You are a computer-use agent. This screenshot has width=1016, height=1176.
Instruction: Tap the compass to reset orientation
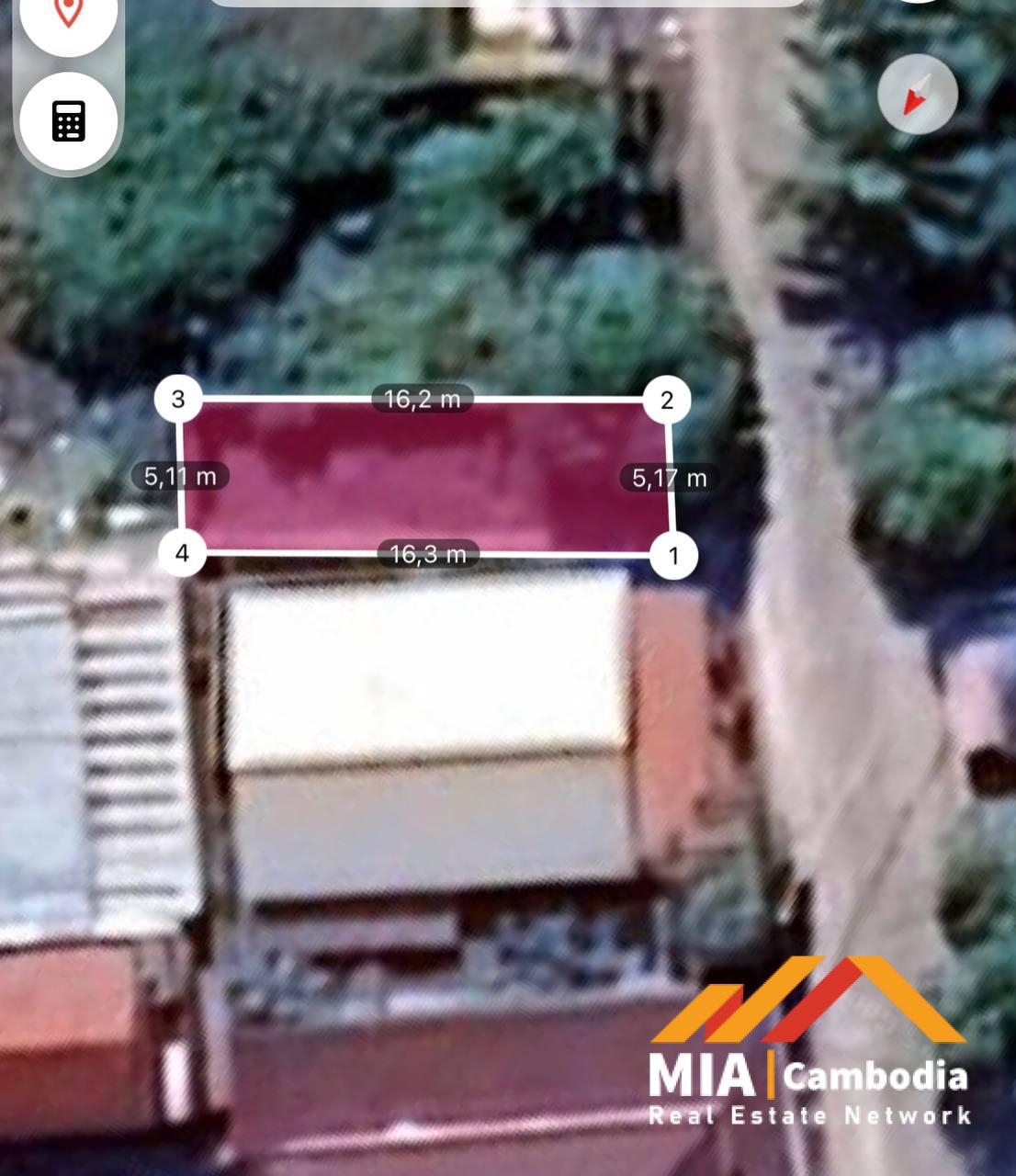click(x=917, y=95)
